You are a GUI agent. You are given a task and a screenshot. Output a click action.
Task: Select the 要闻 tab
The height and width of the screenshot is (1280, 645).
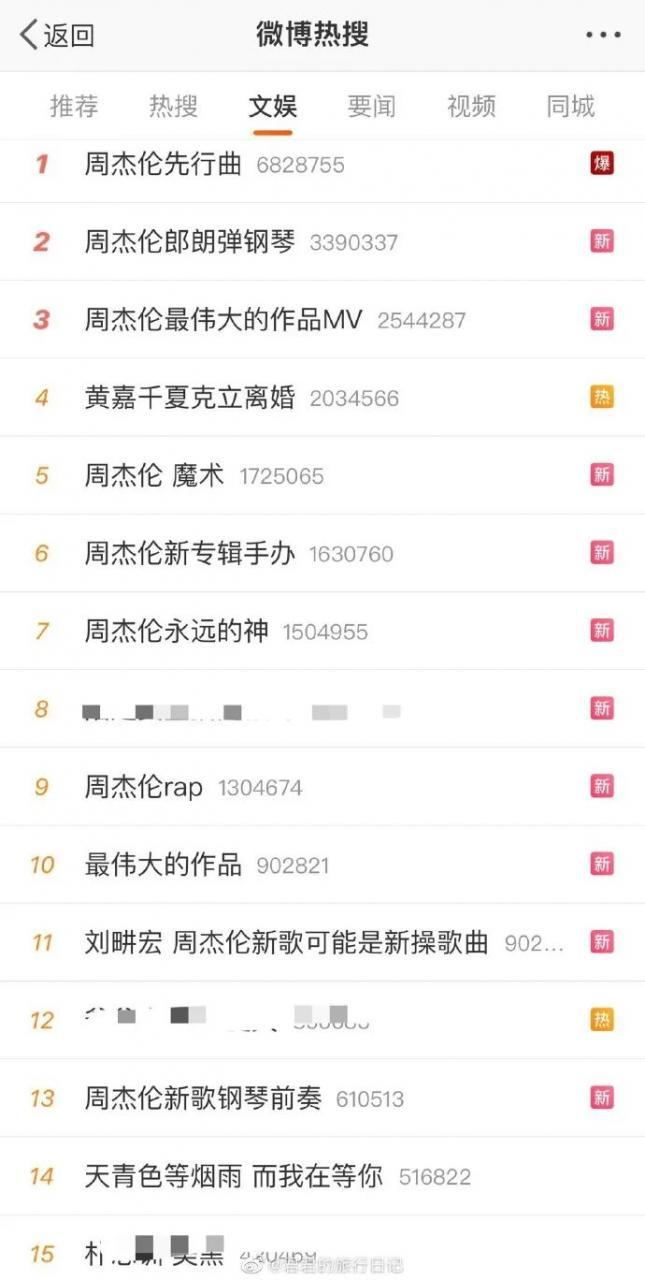(371, 106)
